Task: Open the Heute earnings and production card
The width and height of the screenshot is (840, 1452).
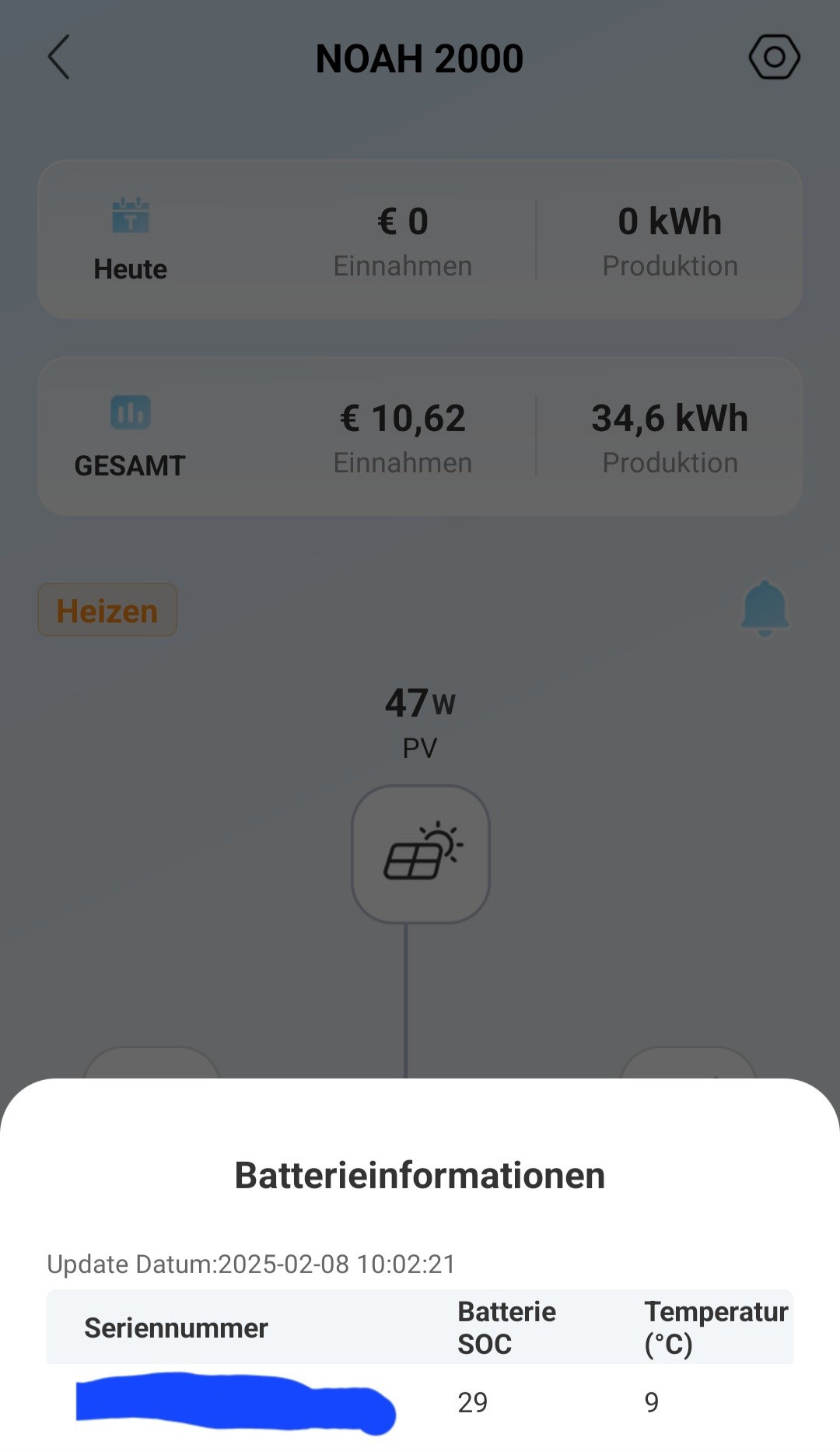Action: tap(420, 240)
